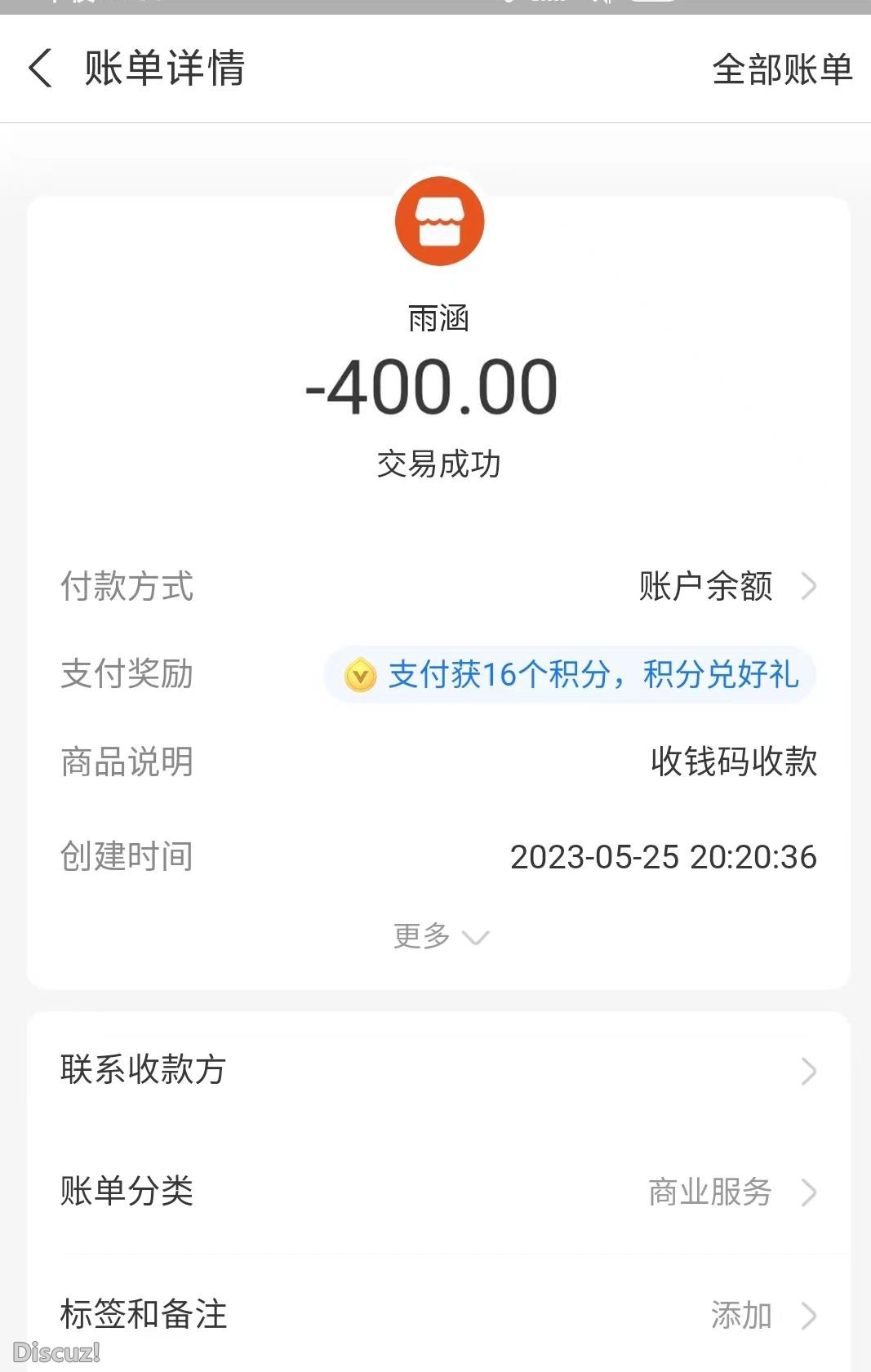Click the arrow beside 商业服务
This screenshot has height=1372, width=871.
click(808, 1194)
